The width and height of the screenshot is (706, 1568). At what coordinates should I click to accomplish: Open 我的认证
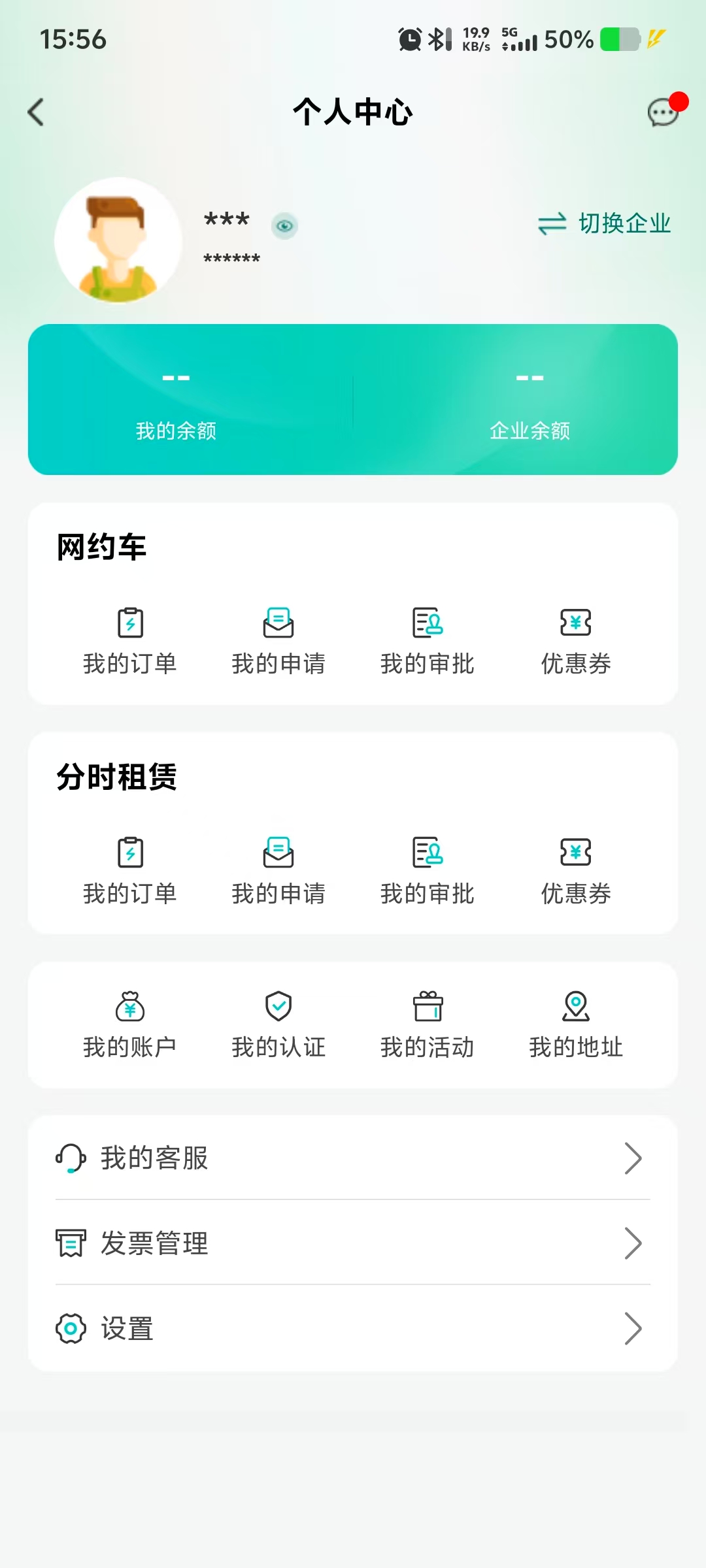(x=278, y=1024)
